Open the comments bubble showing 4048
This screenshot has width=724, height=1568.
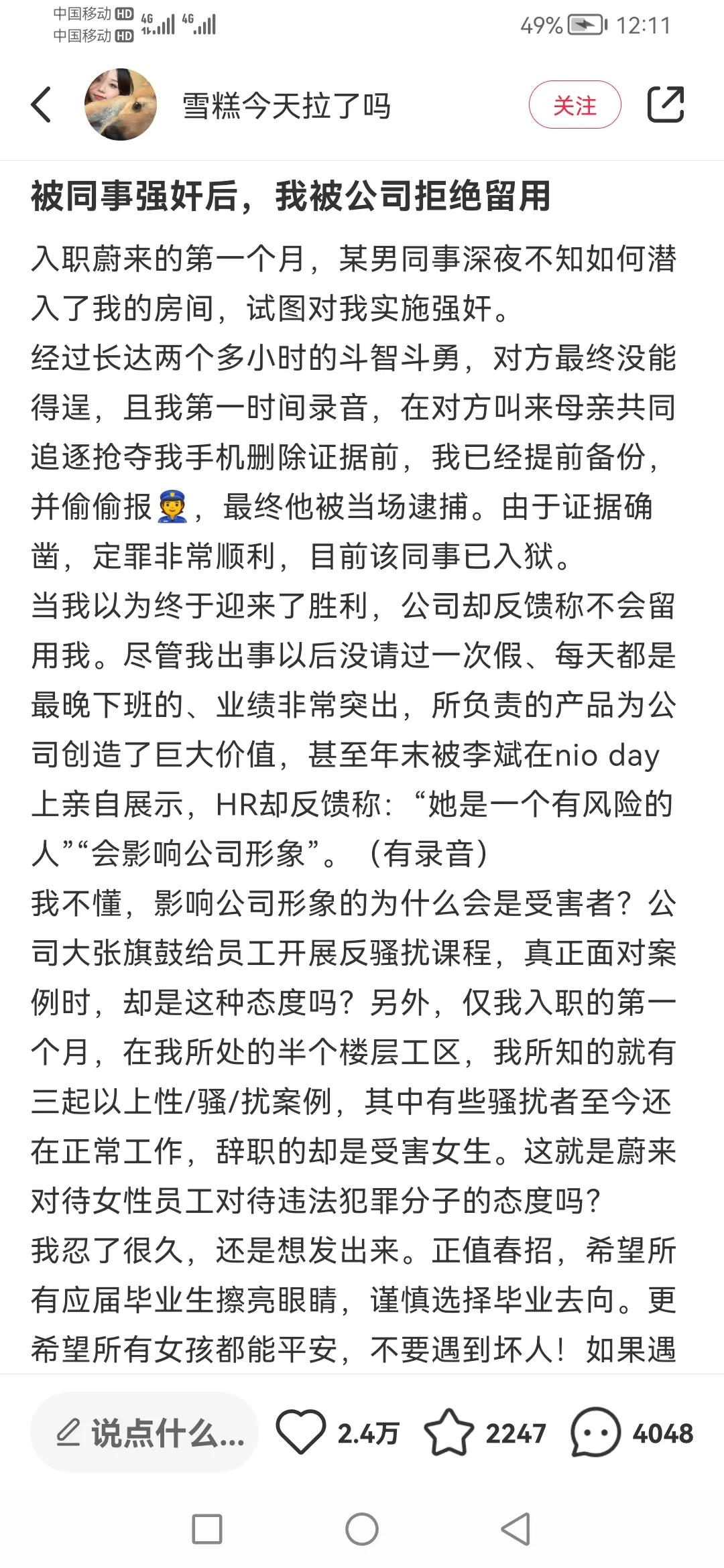[595, 1433]
